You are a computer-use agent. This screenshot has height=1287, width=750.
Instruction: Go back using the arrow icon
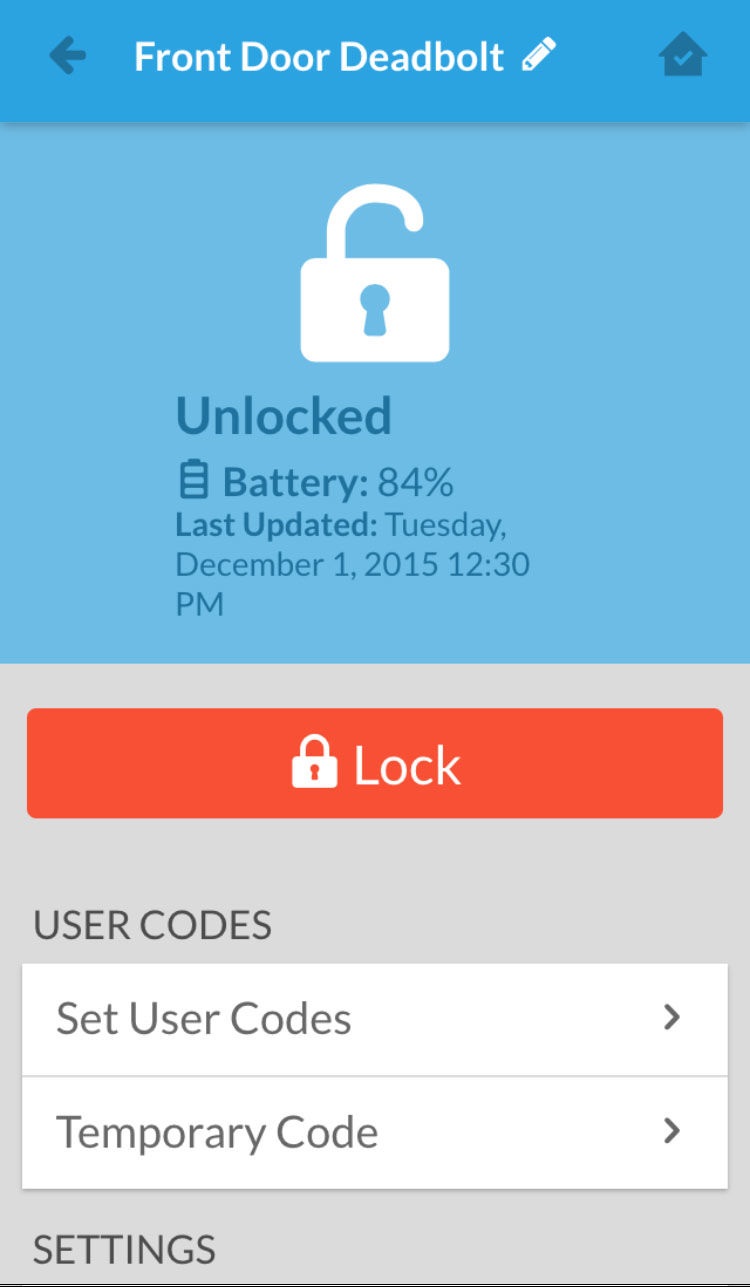coord(67,56)
